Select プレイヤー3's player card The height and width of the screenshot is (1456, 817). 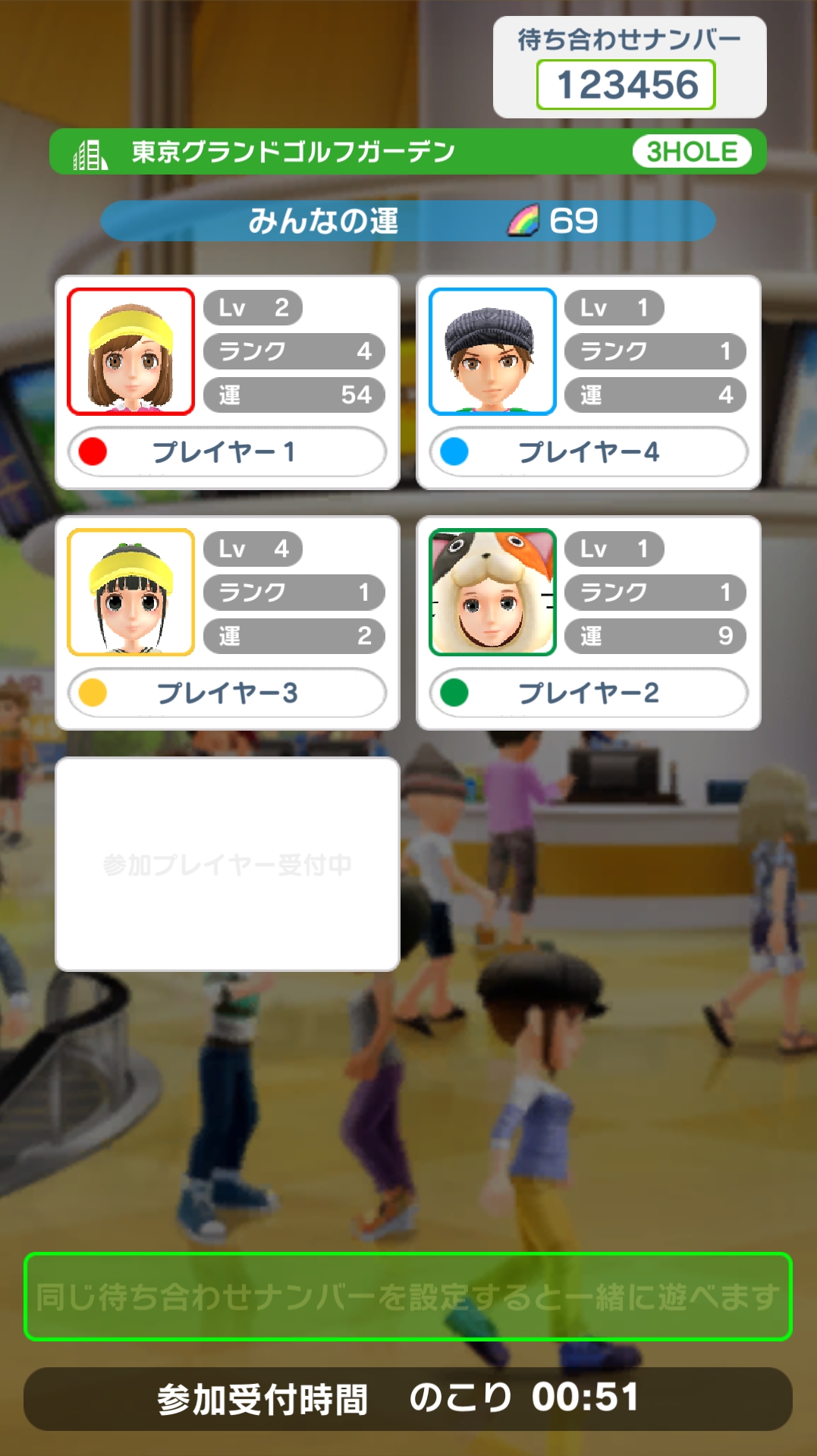pyautogui.click(x=227, y=623)
